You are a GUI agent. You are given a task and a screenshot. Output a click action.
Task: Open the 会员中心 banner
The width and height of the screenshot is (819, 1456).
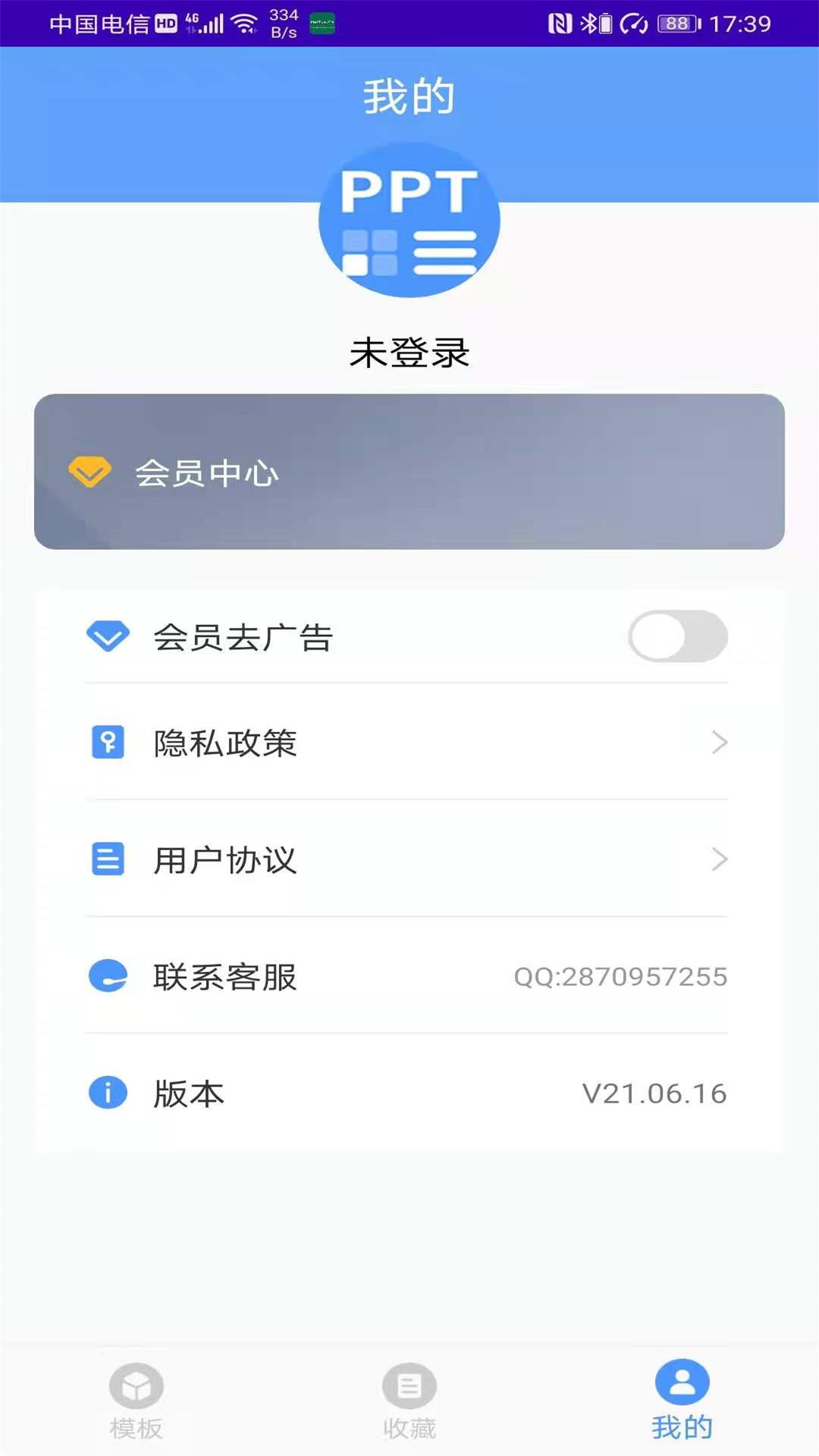coord(409,472)
